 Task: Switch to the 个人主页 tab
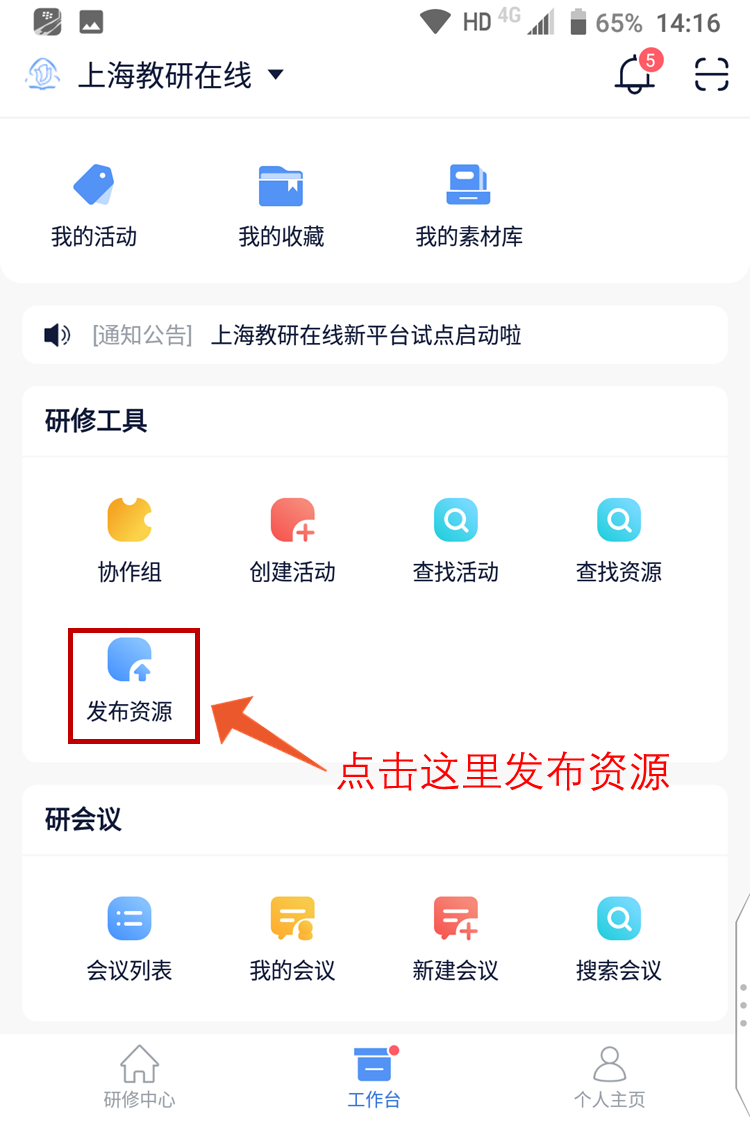[x=609, y=1078]
